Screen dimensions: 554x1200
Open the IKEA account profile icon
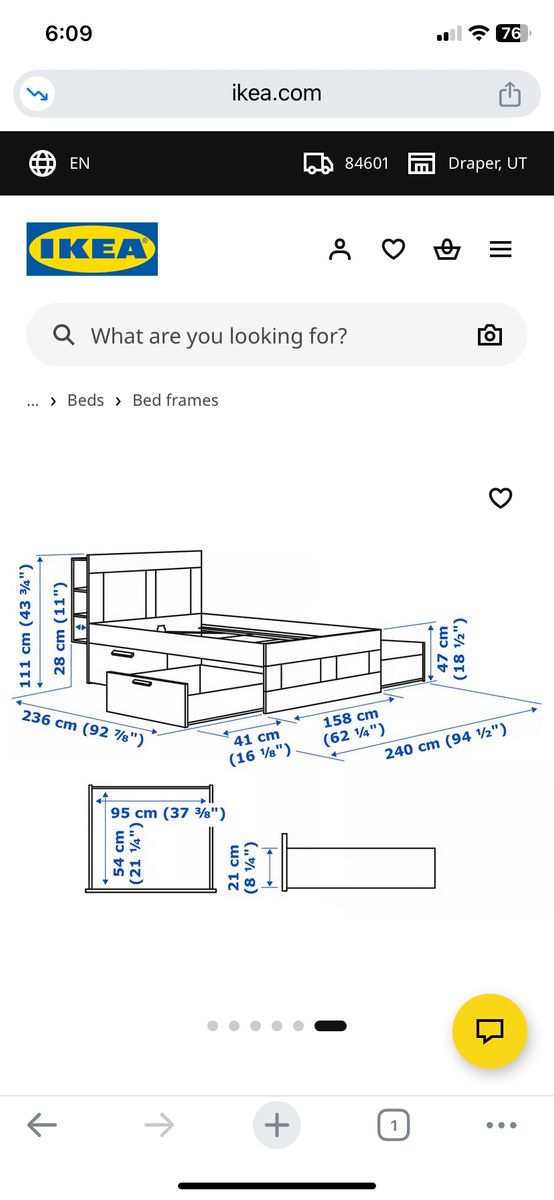point(340,249)
